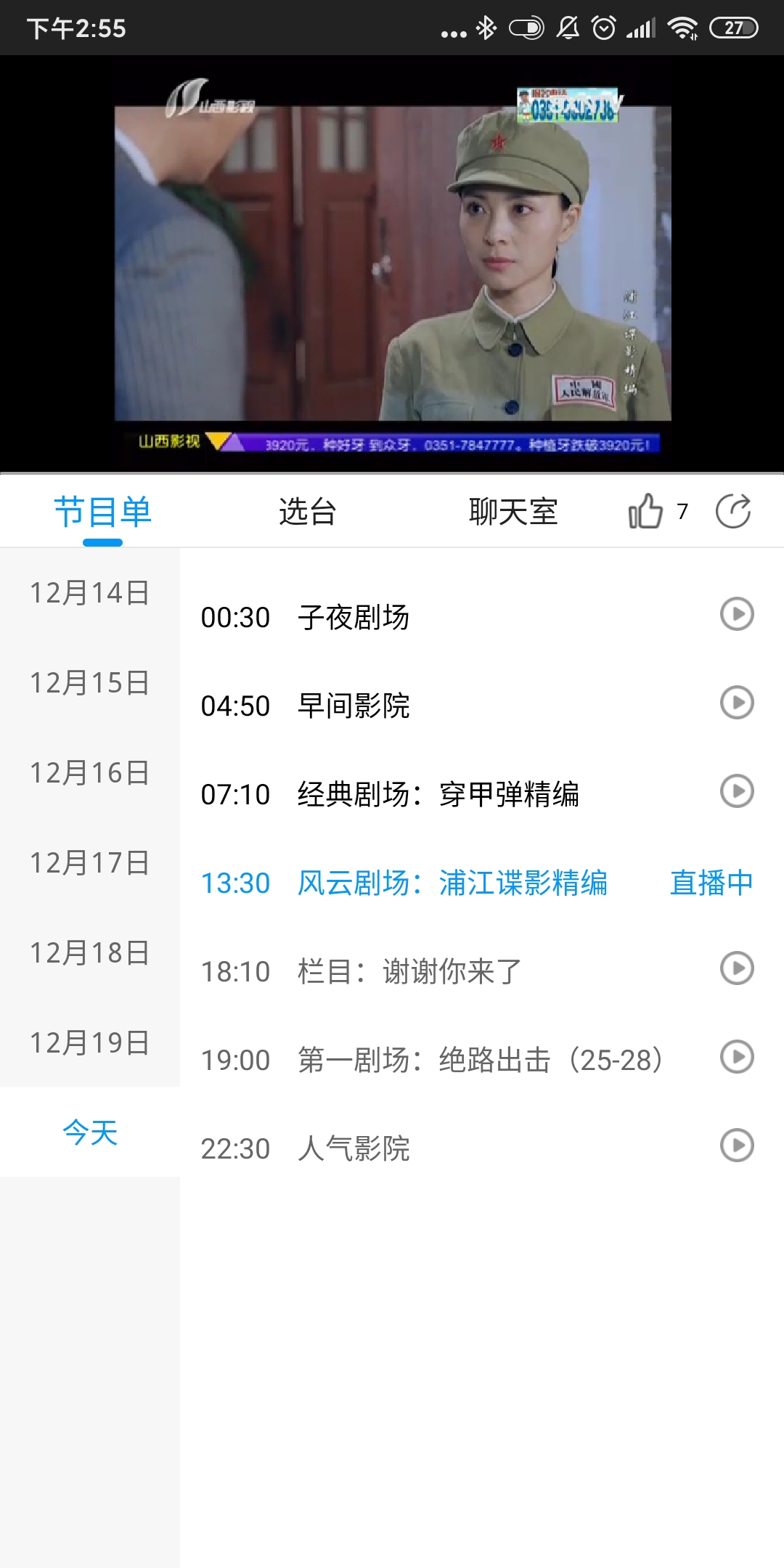Like this channel with thumbs-up icon

[x=646, y=512]
